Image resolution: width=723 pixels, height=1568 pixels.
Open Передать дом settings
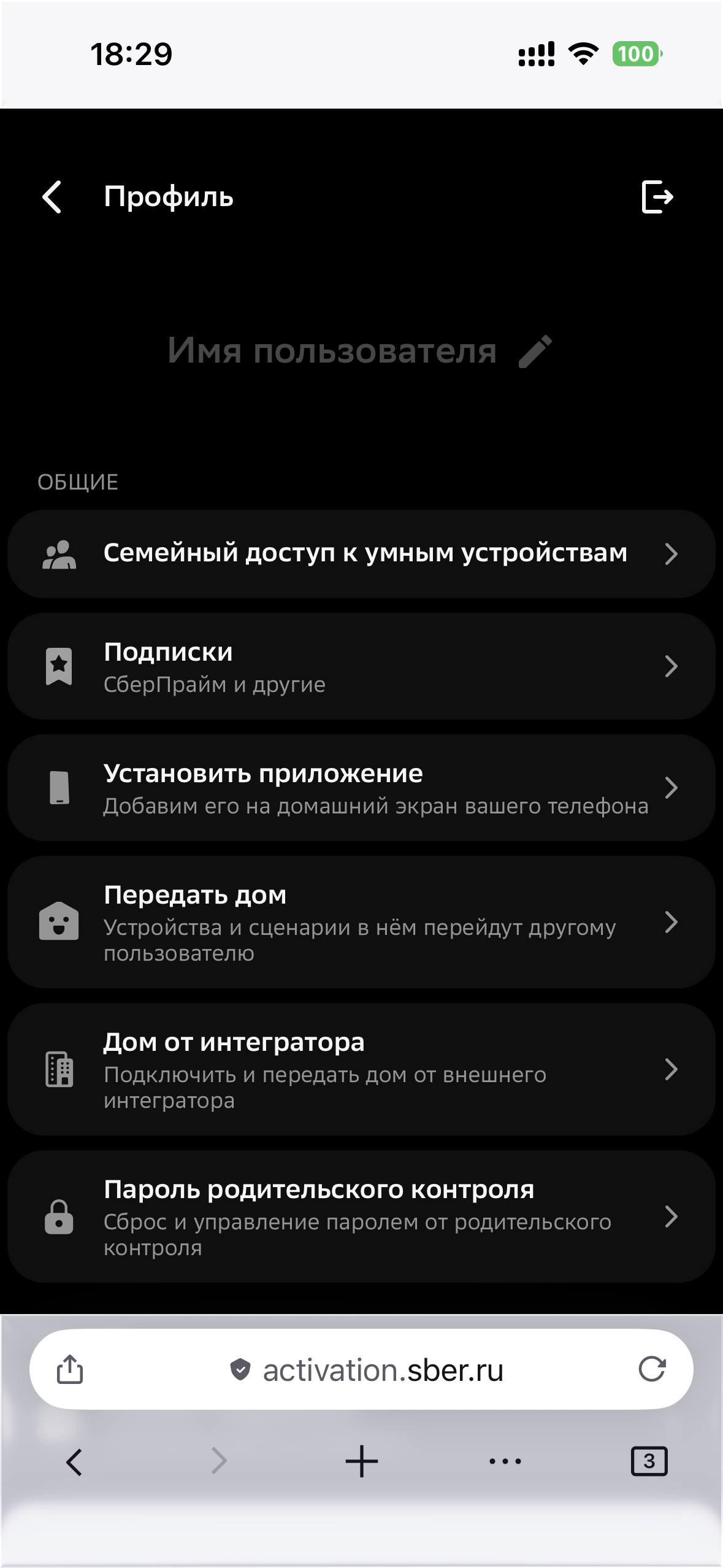[x=362, y=923]
